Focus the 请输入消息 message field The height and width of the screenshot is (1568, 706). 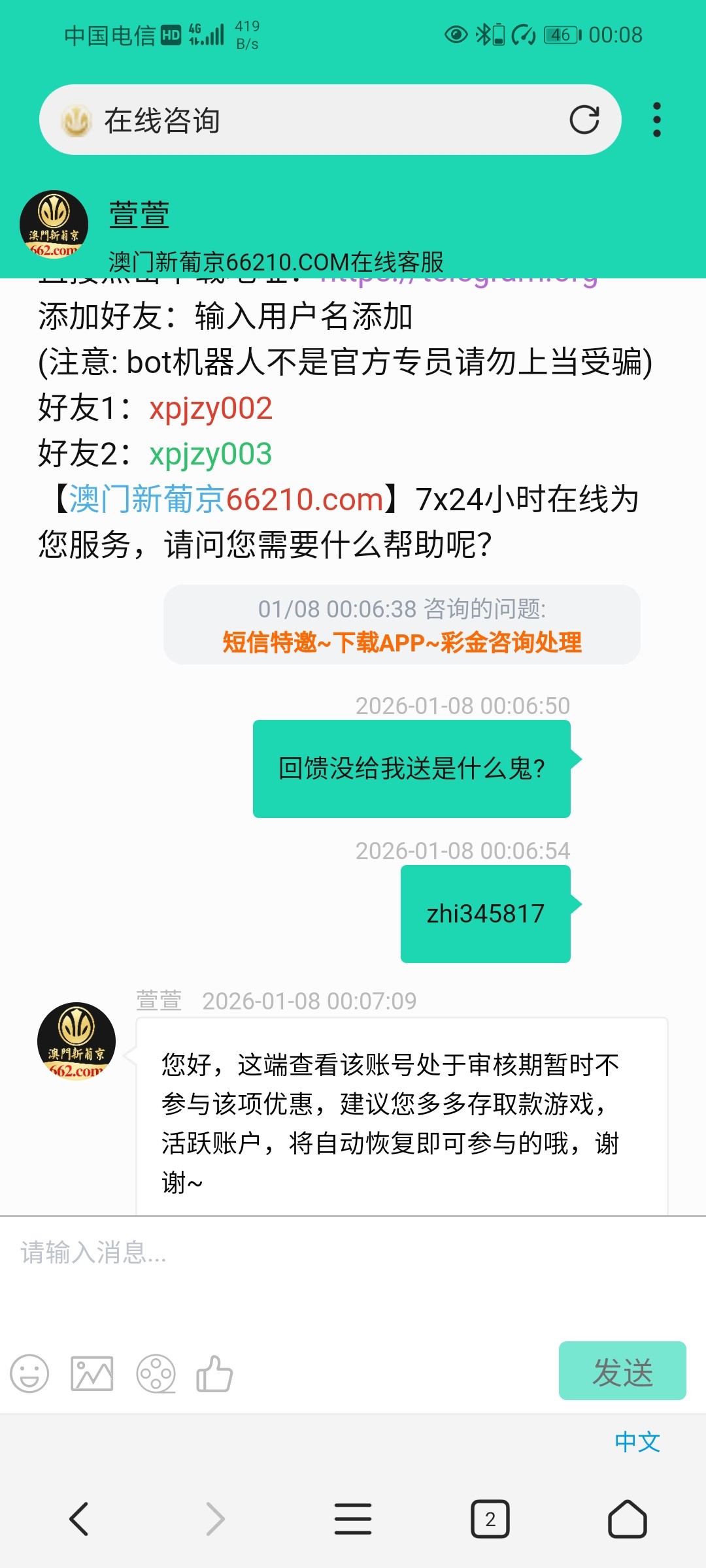353,1274
